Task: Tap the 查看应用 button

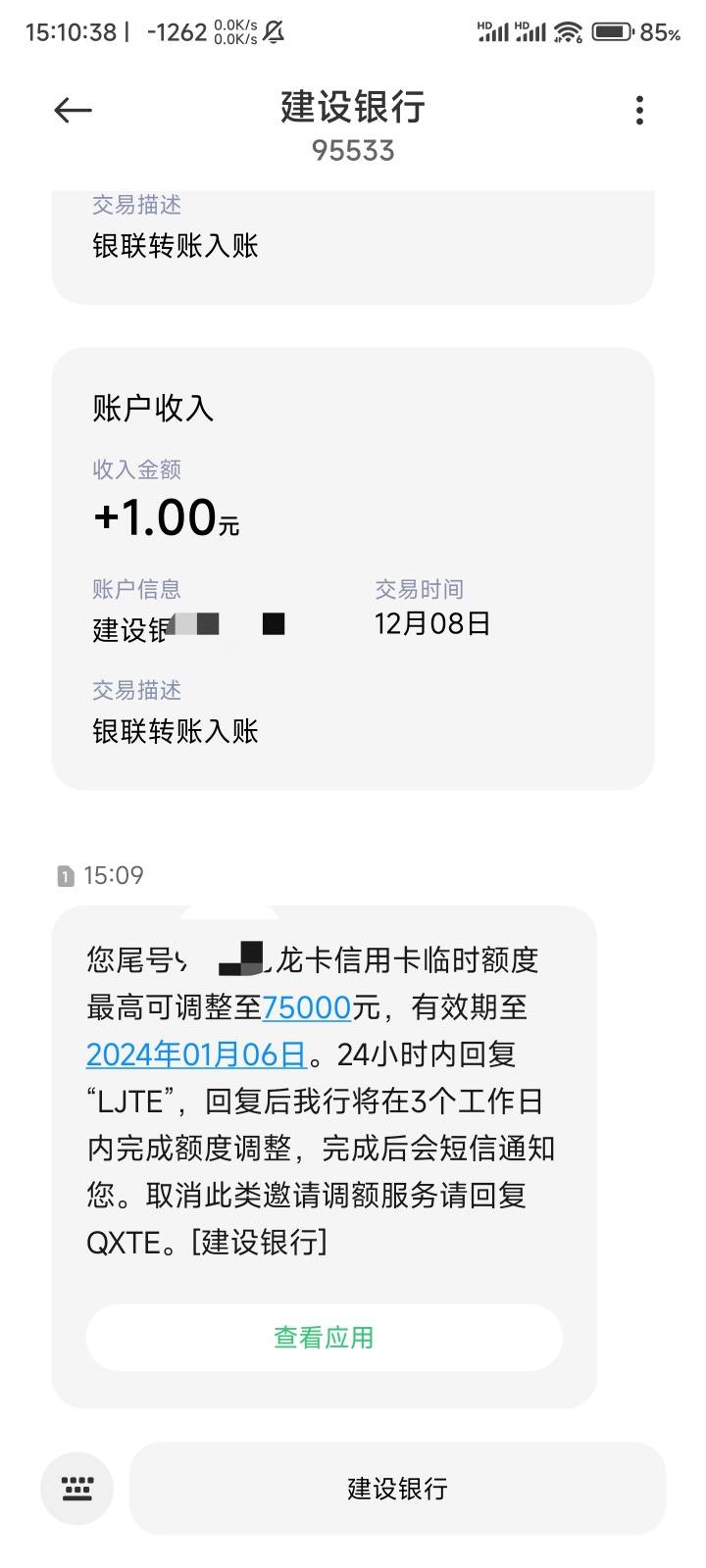Action: point(325,1338)
